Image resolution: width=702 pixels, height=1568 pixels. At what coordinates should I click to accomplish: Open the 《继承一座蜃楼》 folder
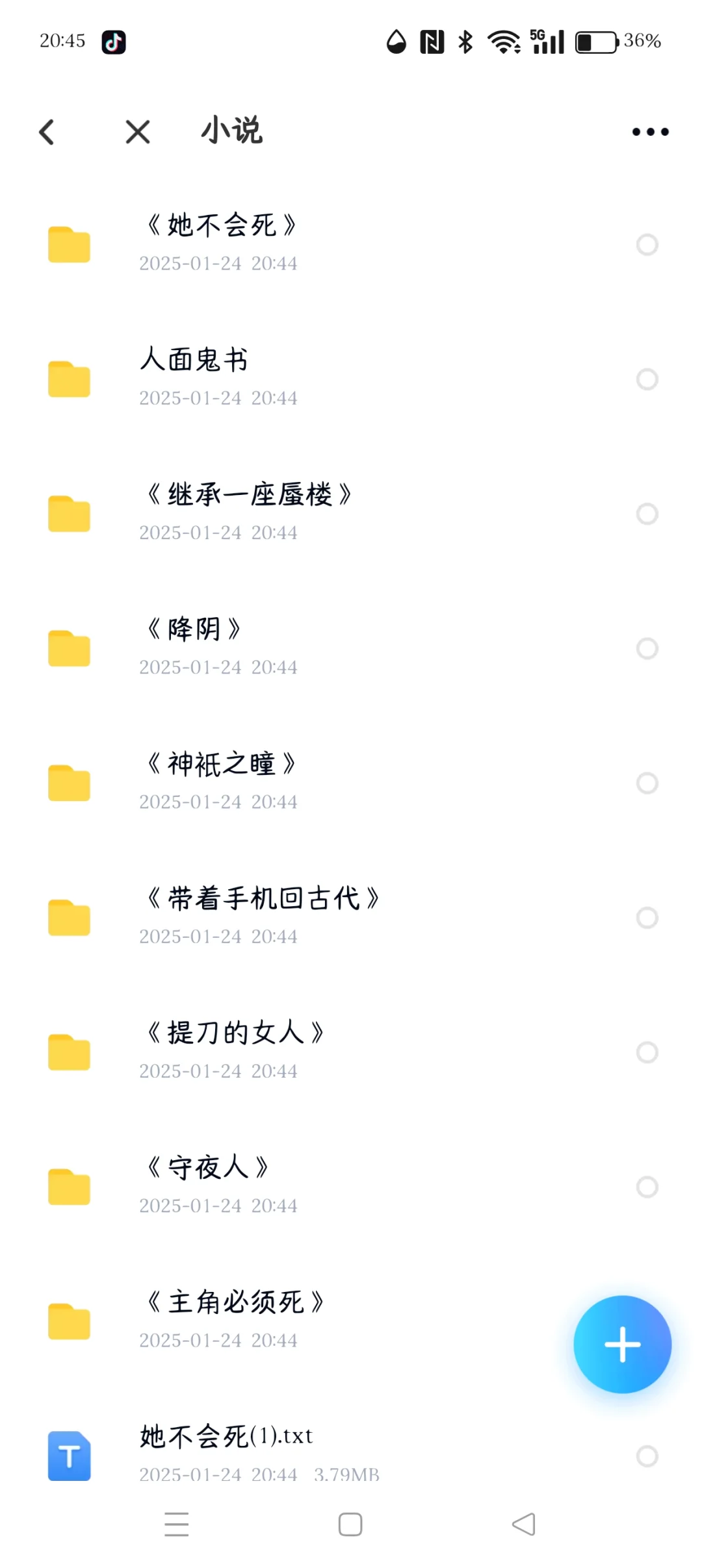[x=351, y=514]
